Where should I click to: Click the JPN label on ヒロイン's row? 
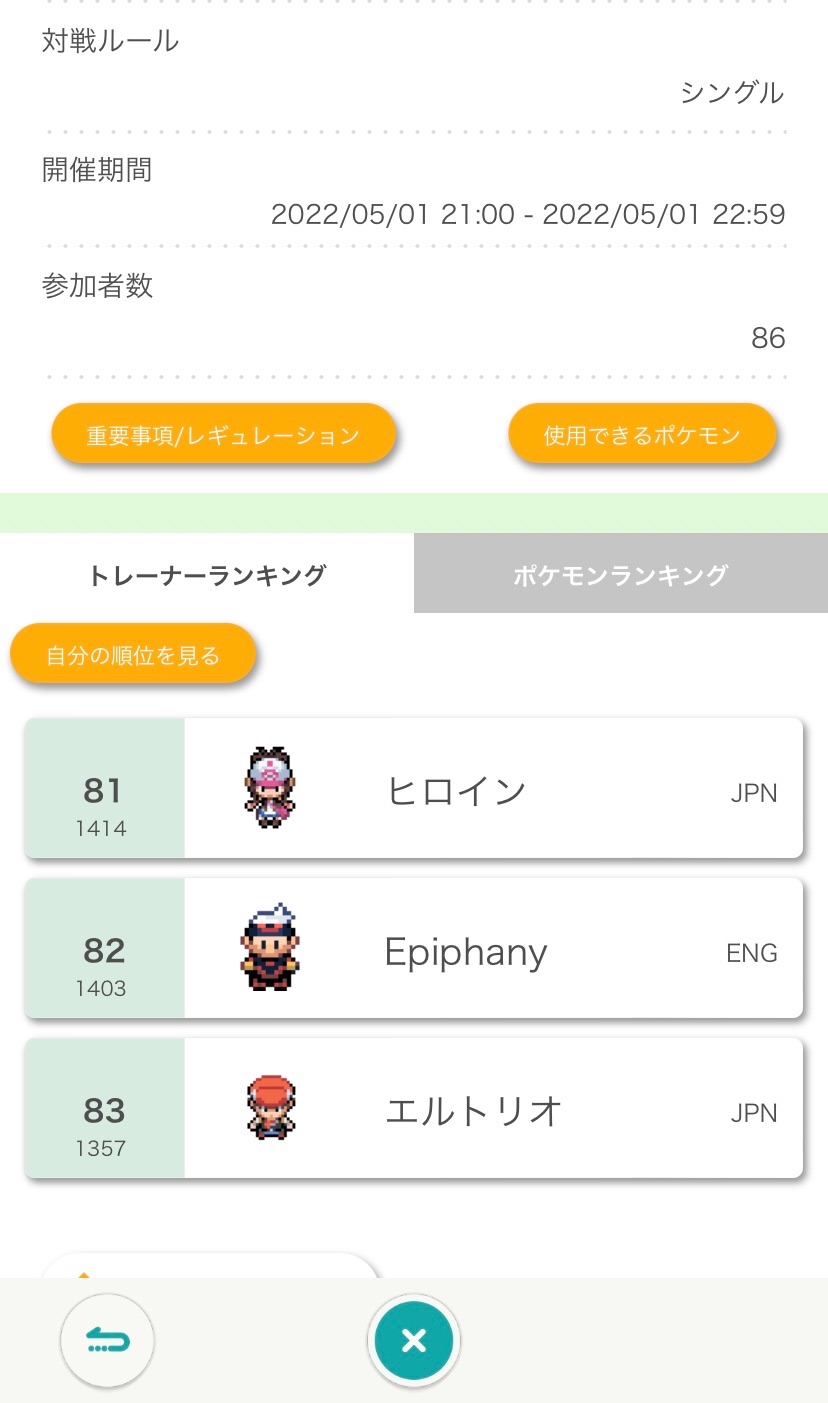pos(753,792)
